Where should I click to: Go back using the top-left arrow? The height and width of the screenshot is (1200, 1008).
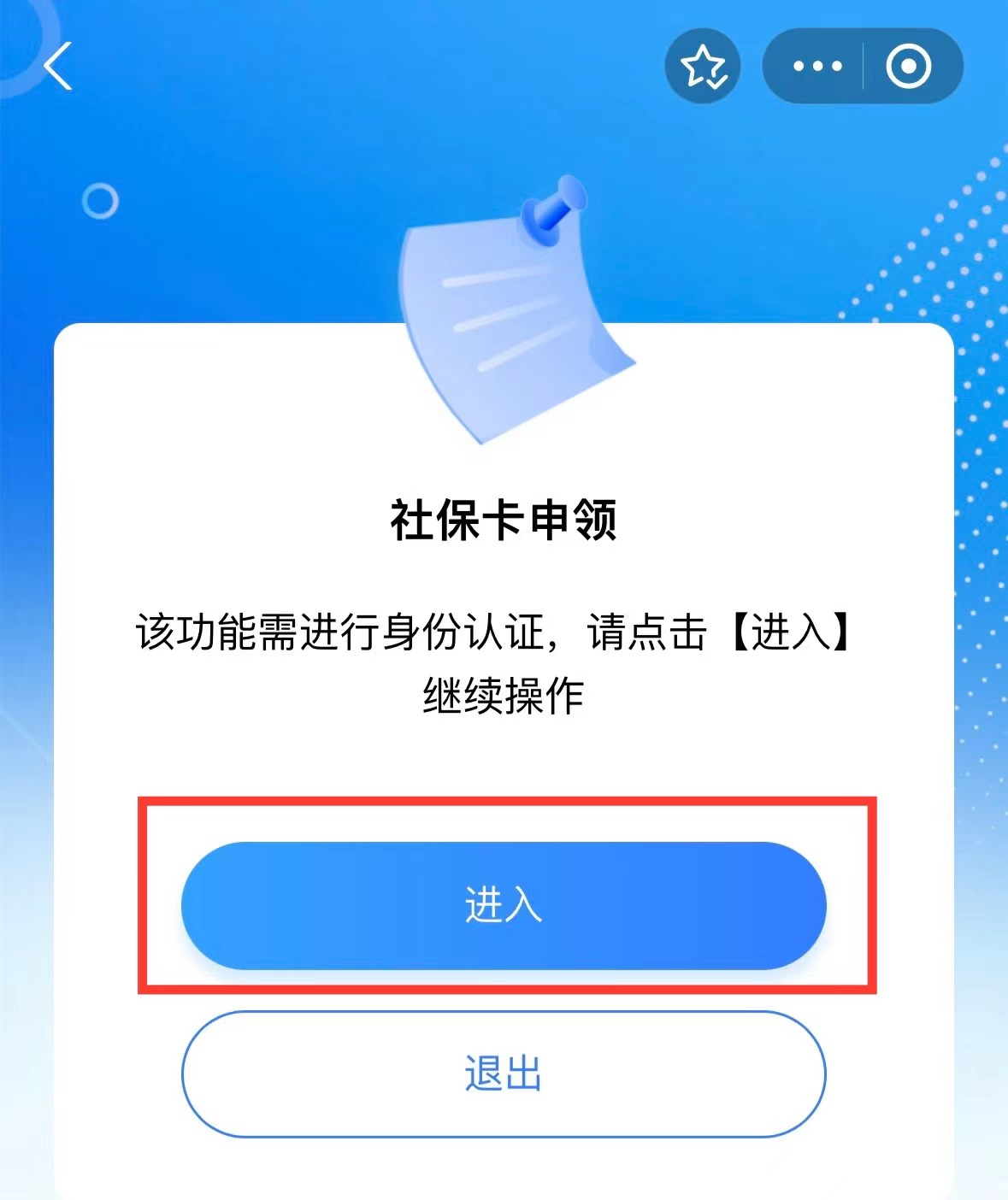click(x=58, y=67)
